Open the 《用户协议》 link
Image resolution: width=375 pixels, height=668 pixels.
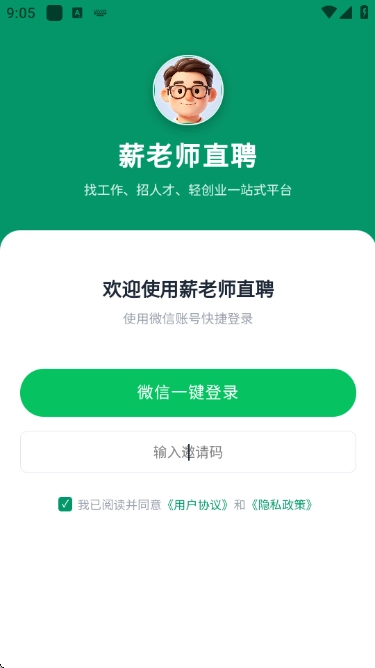(197, 505)
